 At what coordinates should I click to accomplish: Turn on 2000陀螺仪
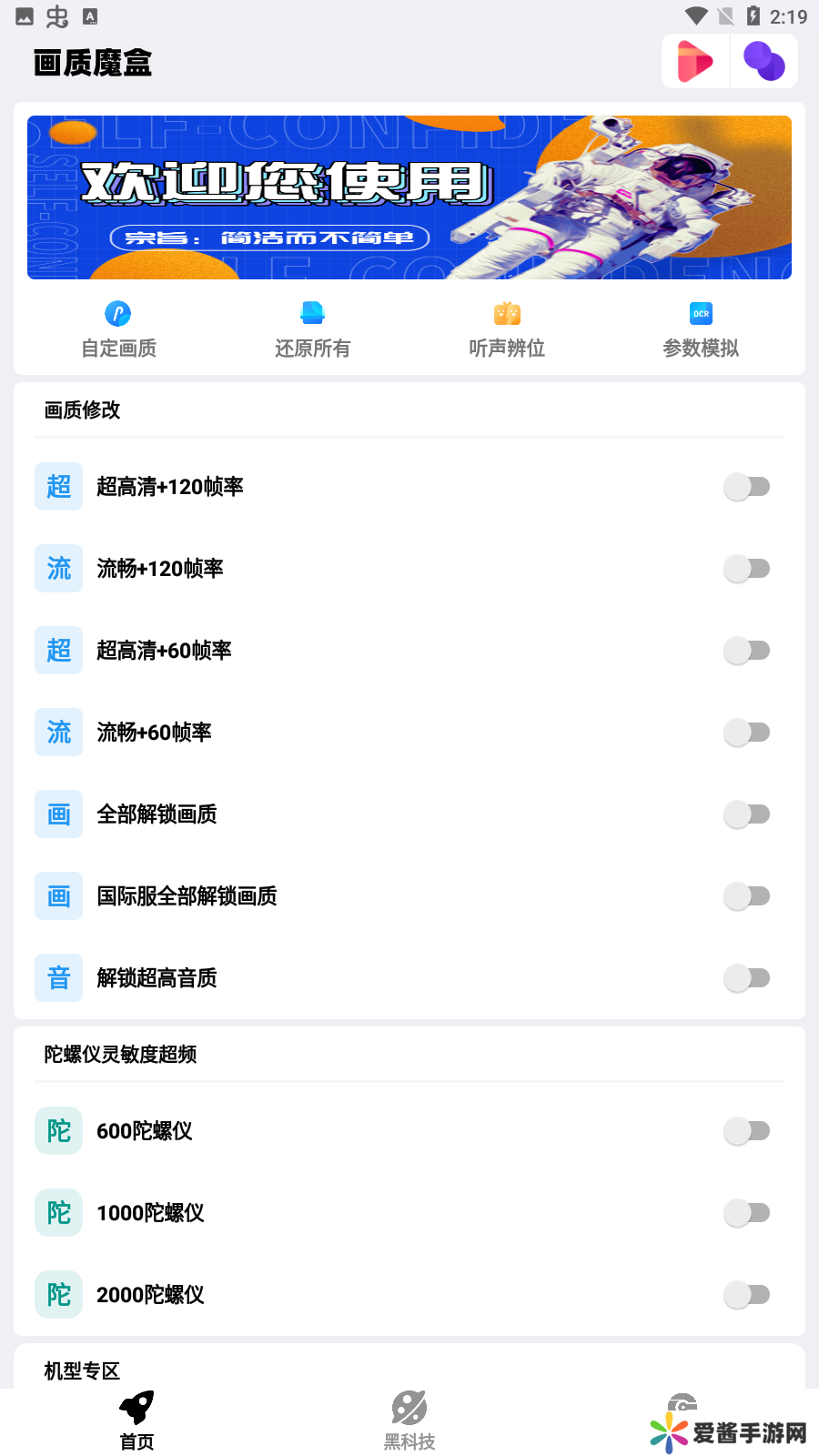pyautogui.click(x=747, y=1295)
